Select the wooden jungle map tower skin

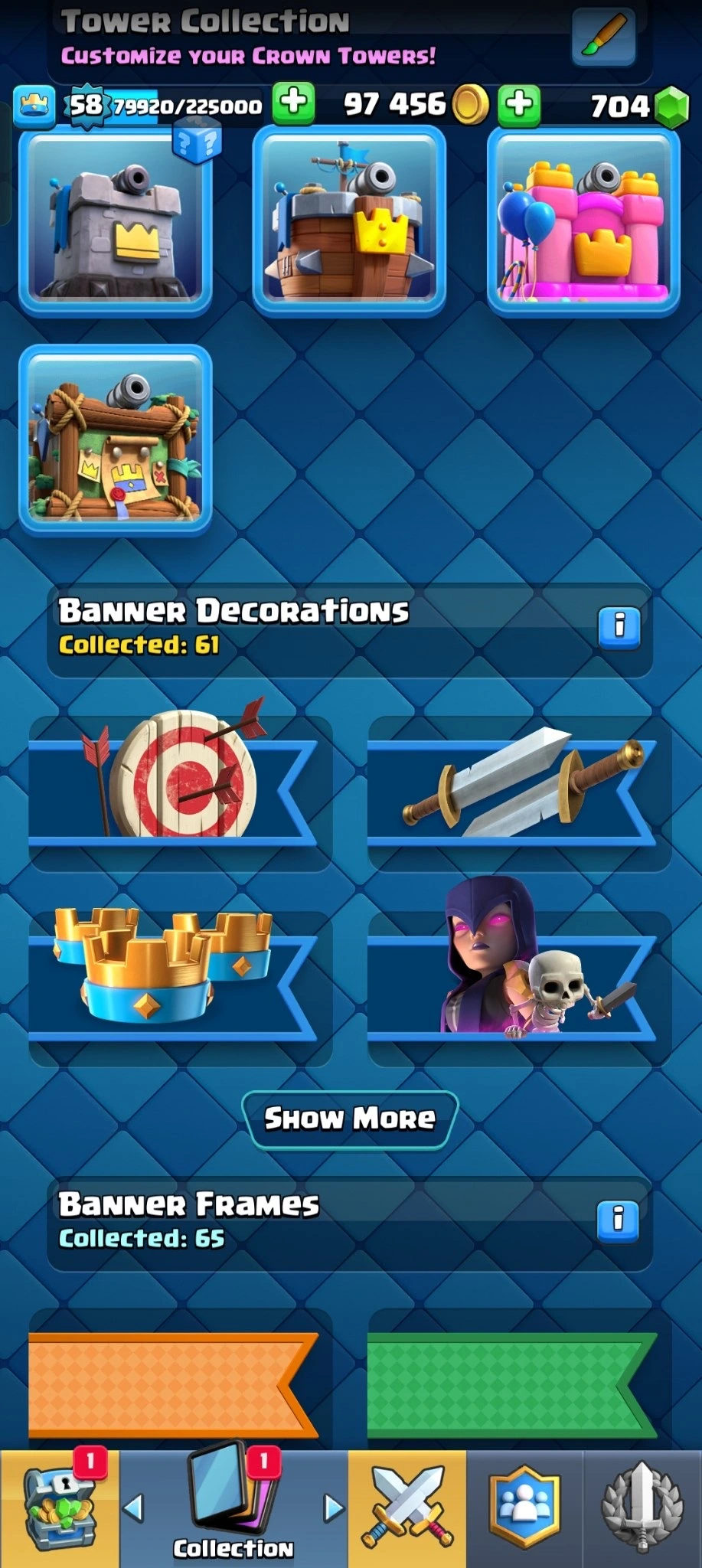tap(116, 439)
